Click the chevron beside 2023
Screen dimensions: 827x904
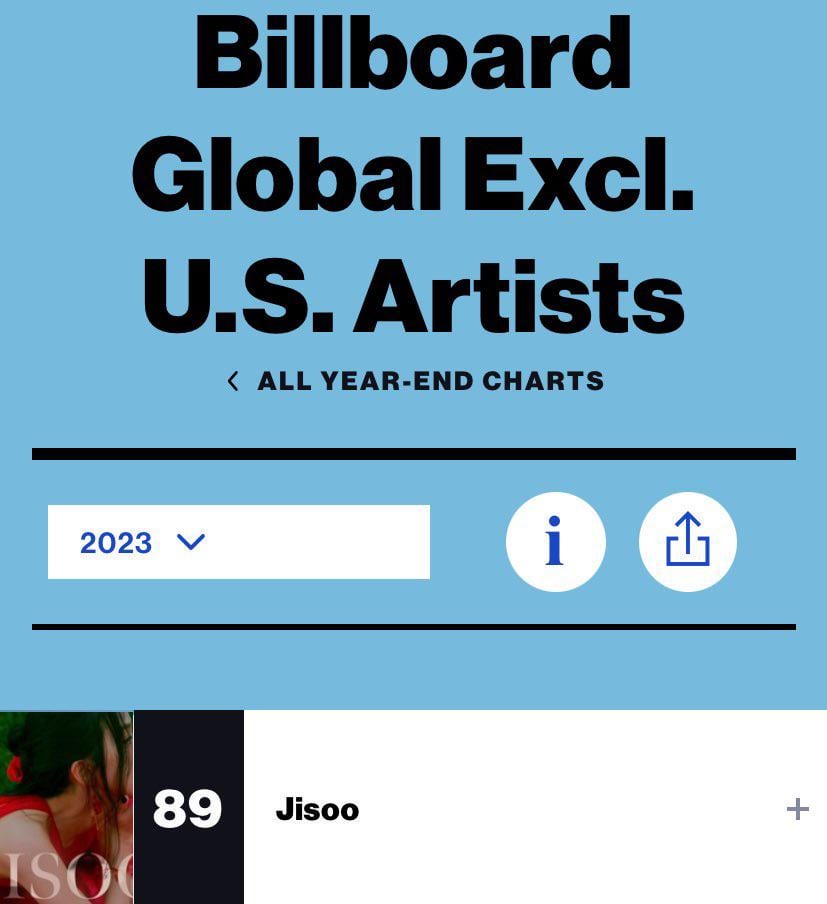[191, 542]
